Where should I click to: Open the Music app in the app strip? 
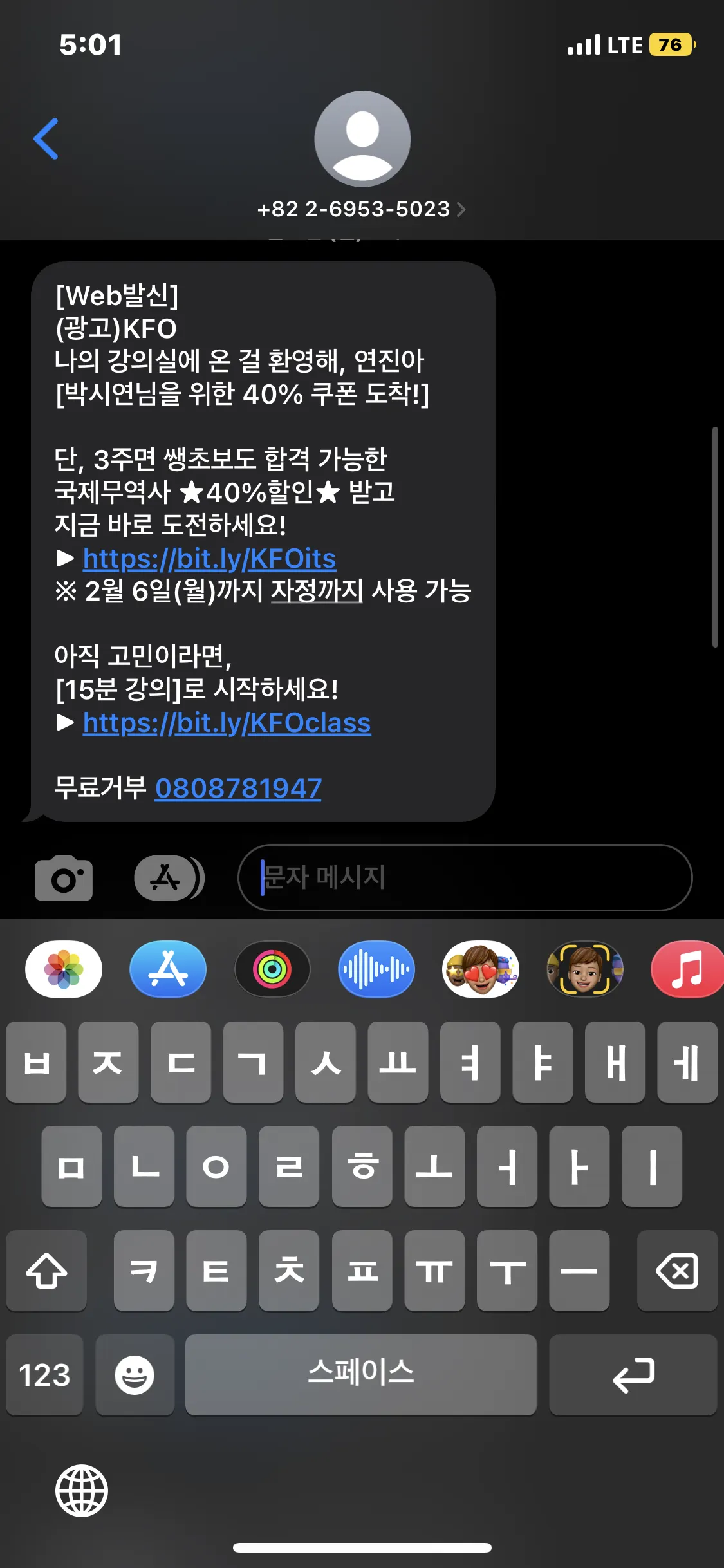pos(687,969)
